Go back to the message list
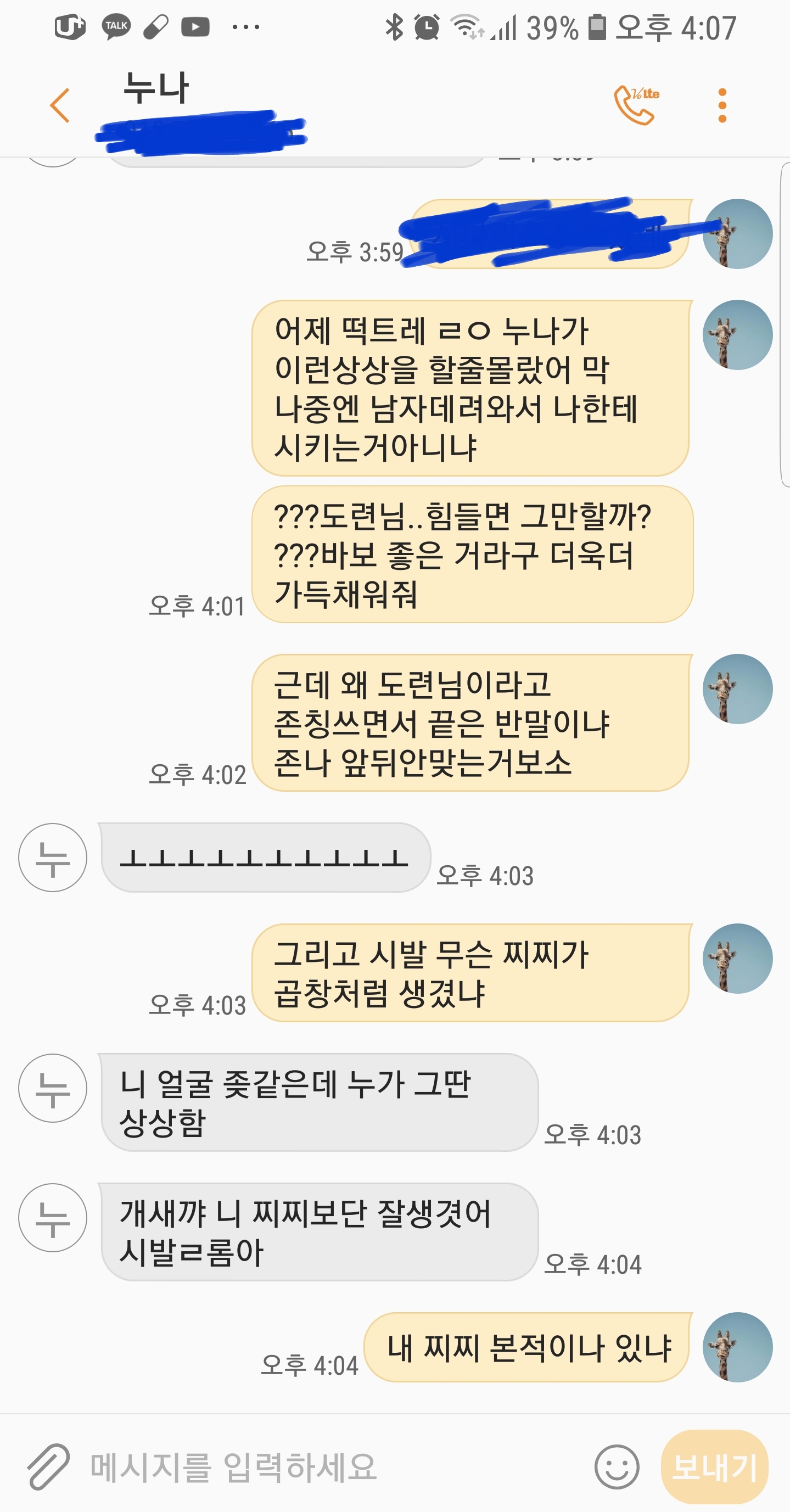Viewport: 790px width, 1512px height. tap(60, 105)
